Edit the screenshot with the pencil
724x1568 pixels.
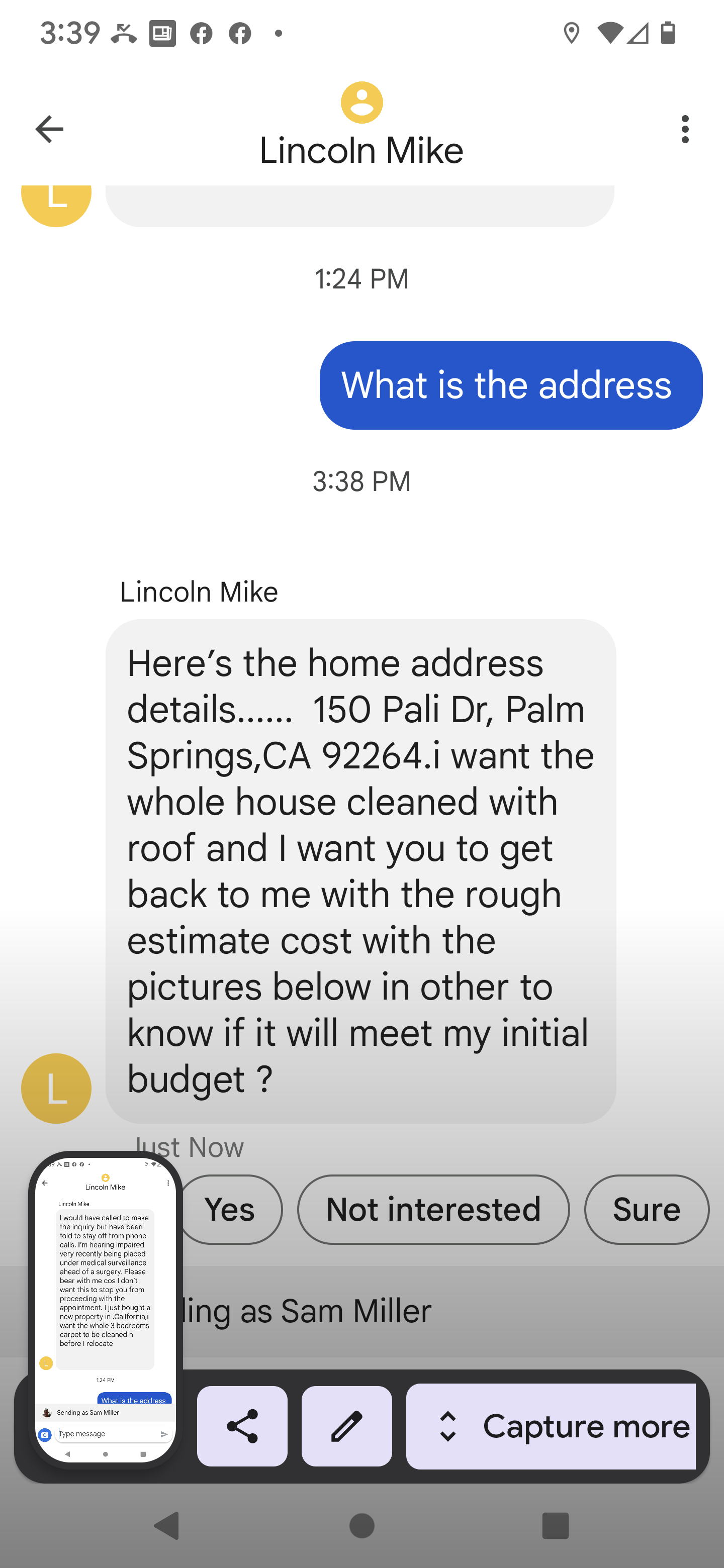click(x=346, y=1426)
